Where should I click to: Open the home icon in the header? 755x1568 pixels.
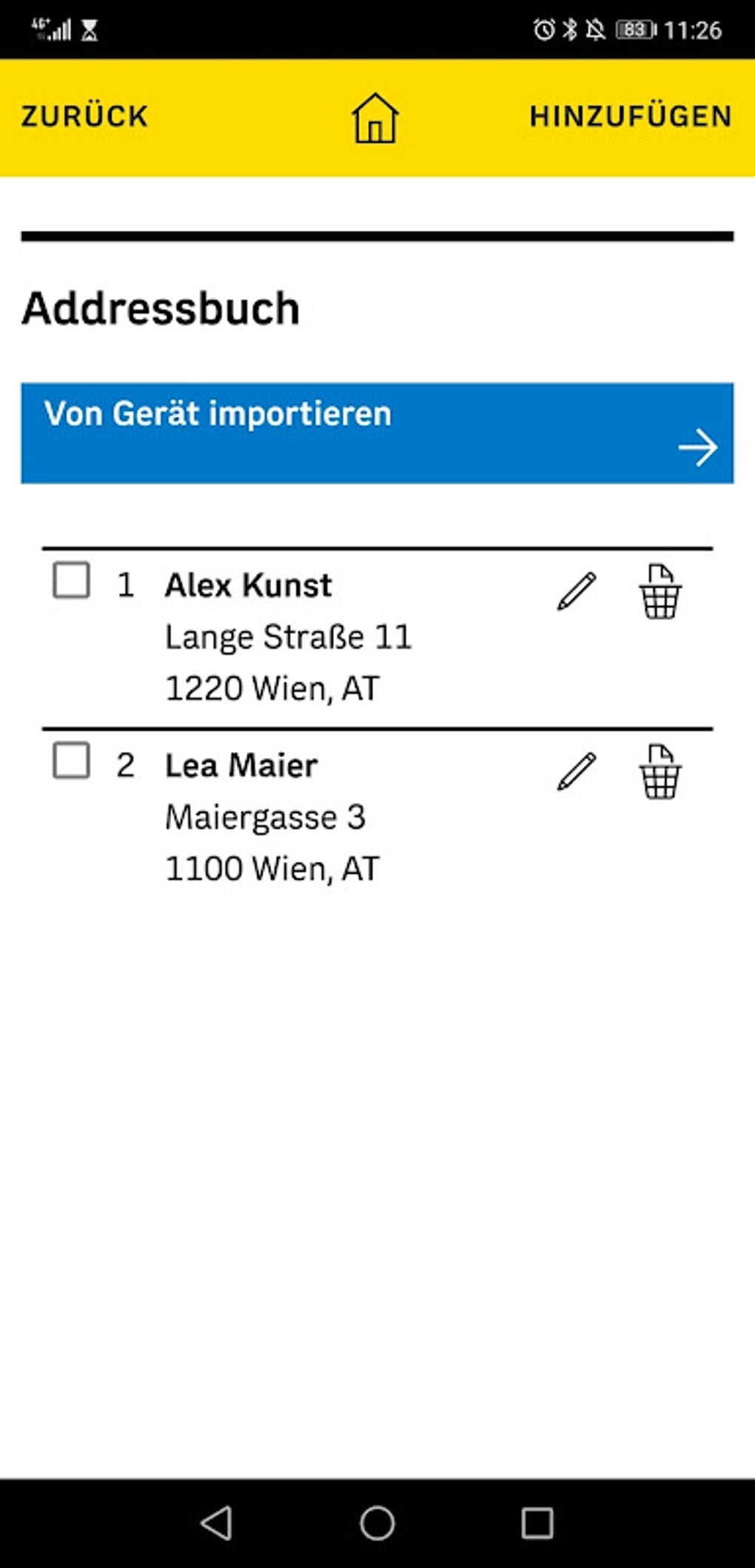pyautogui.click(x=375, y=118)
